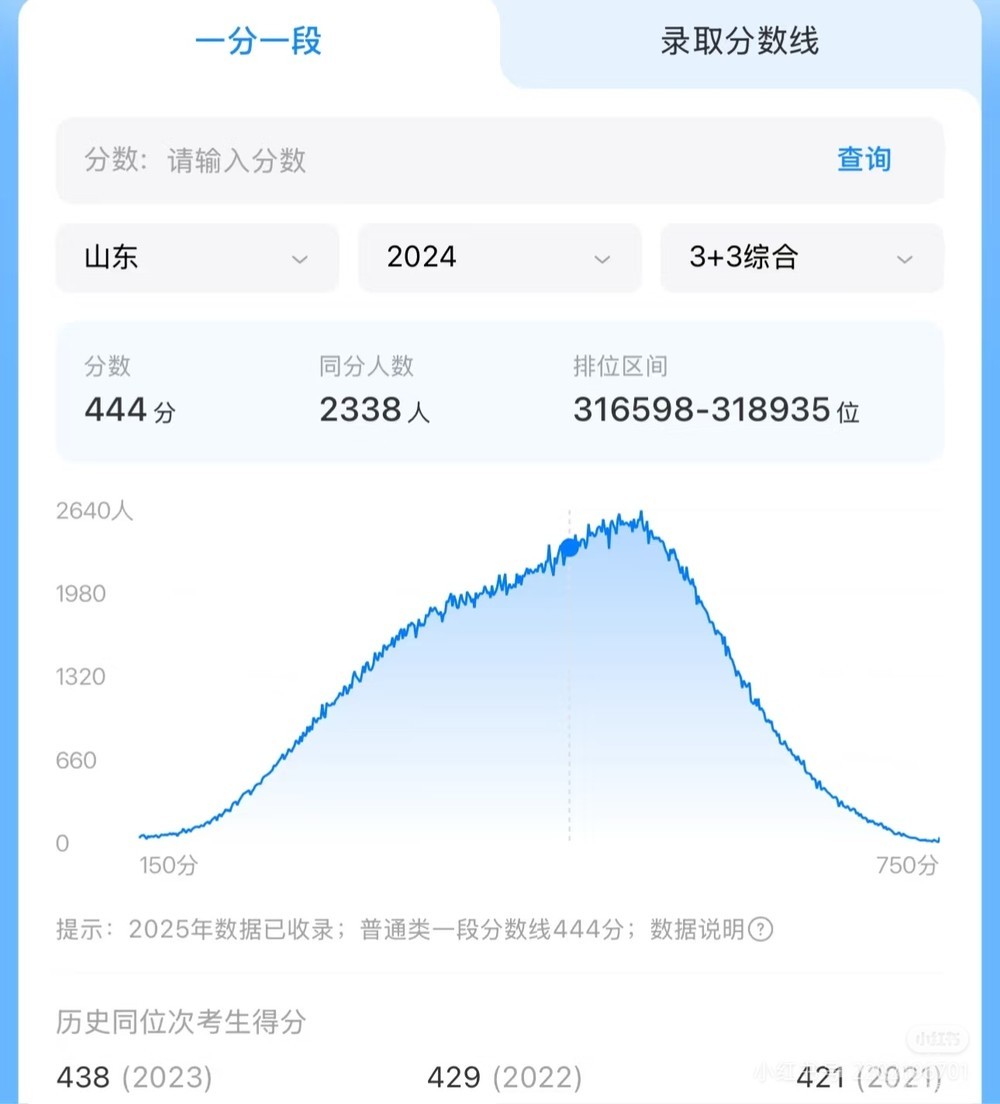Screen dimensions: 1000x1104
Task: Open the 3+3综合 subject type dropdown
Action: coord(801,258)
